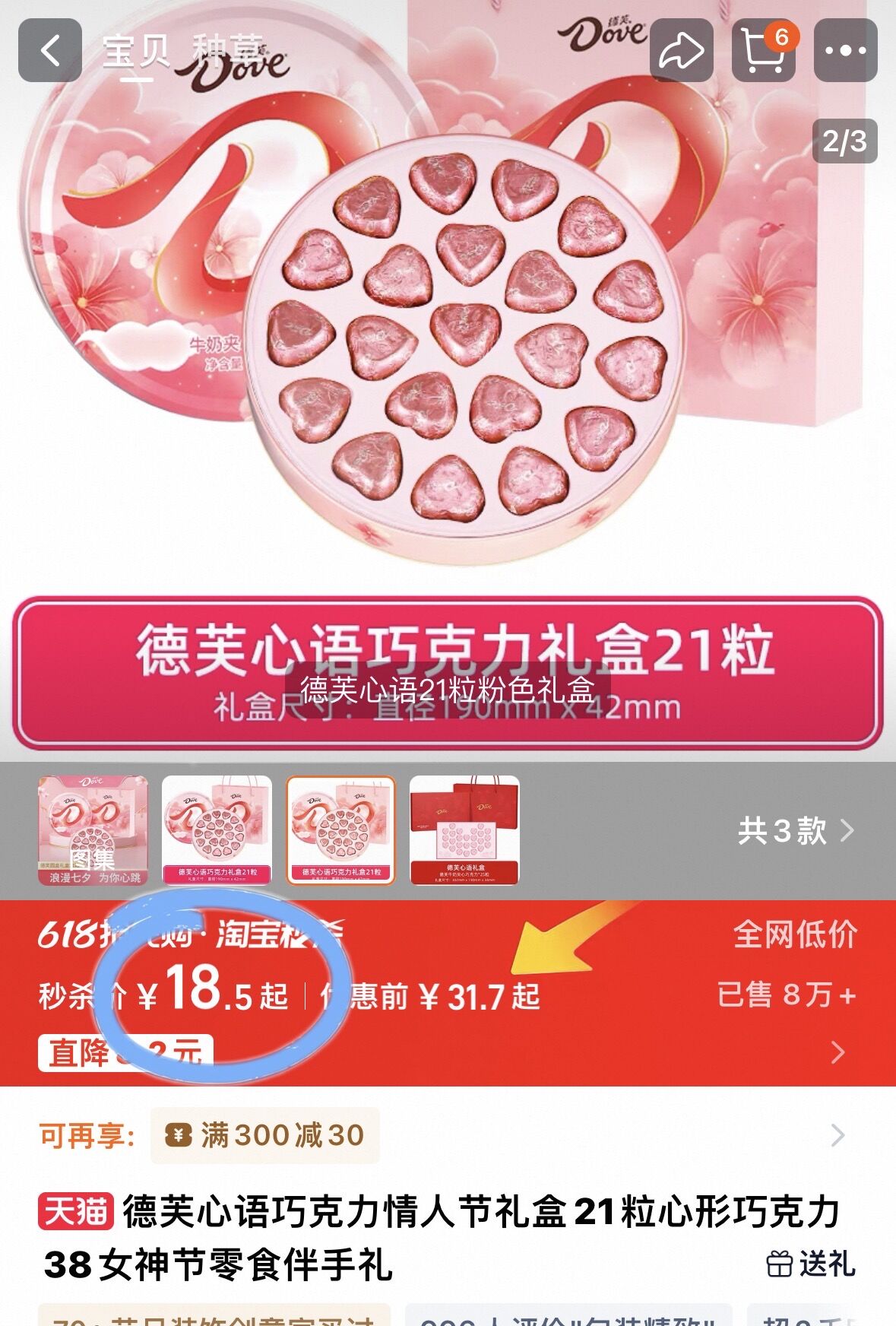Share this Dove chocolate listing

pos(681,50)
